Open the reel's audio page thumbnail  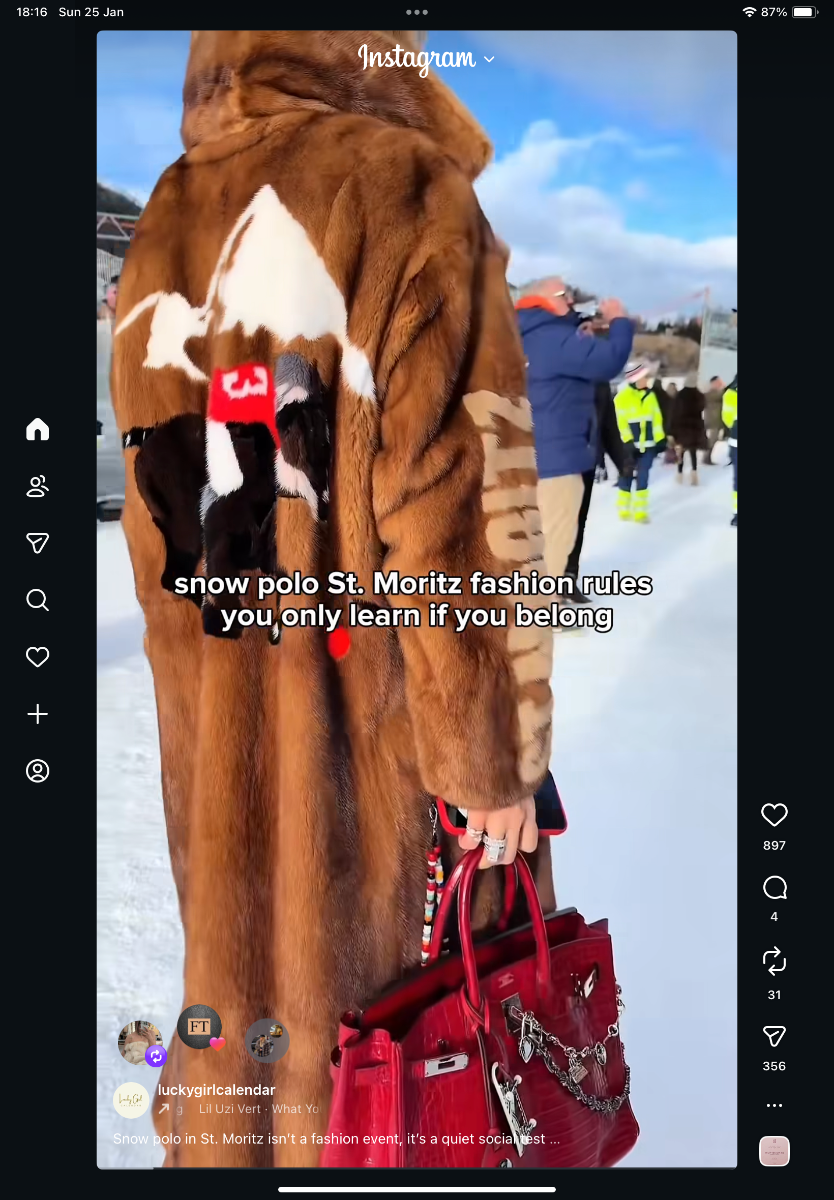(x=774, y=1151)
